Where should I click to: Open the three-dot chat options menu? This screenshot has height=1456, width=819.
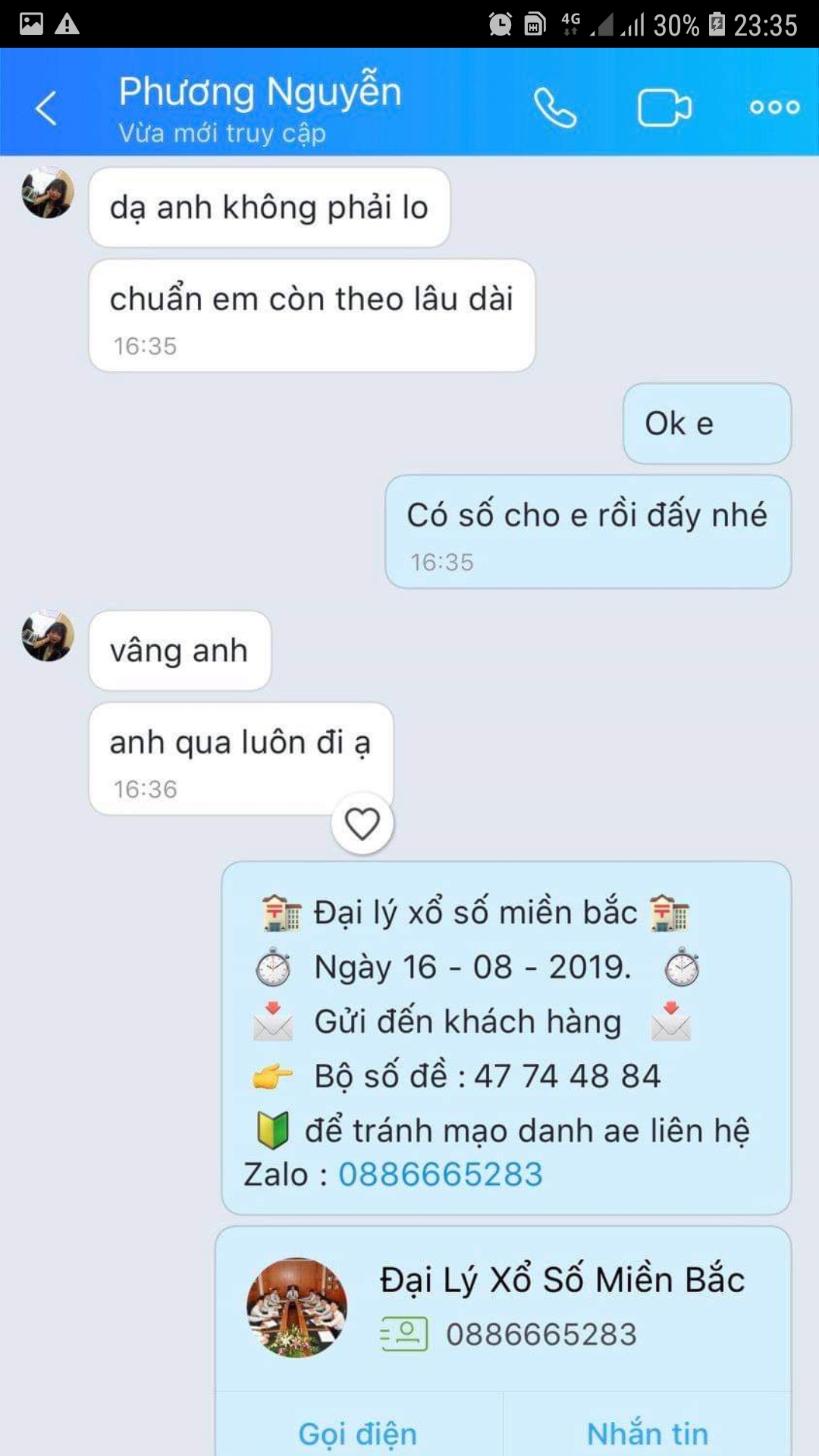point(774,108)
